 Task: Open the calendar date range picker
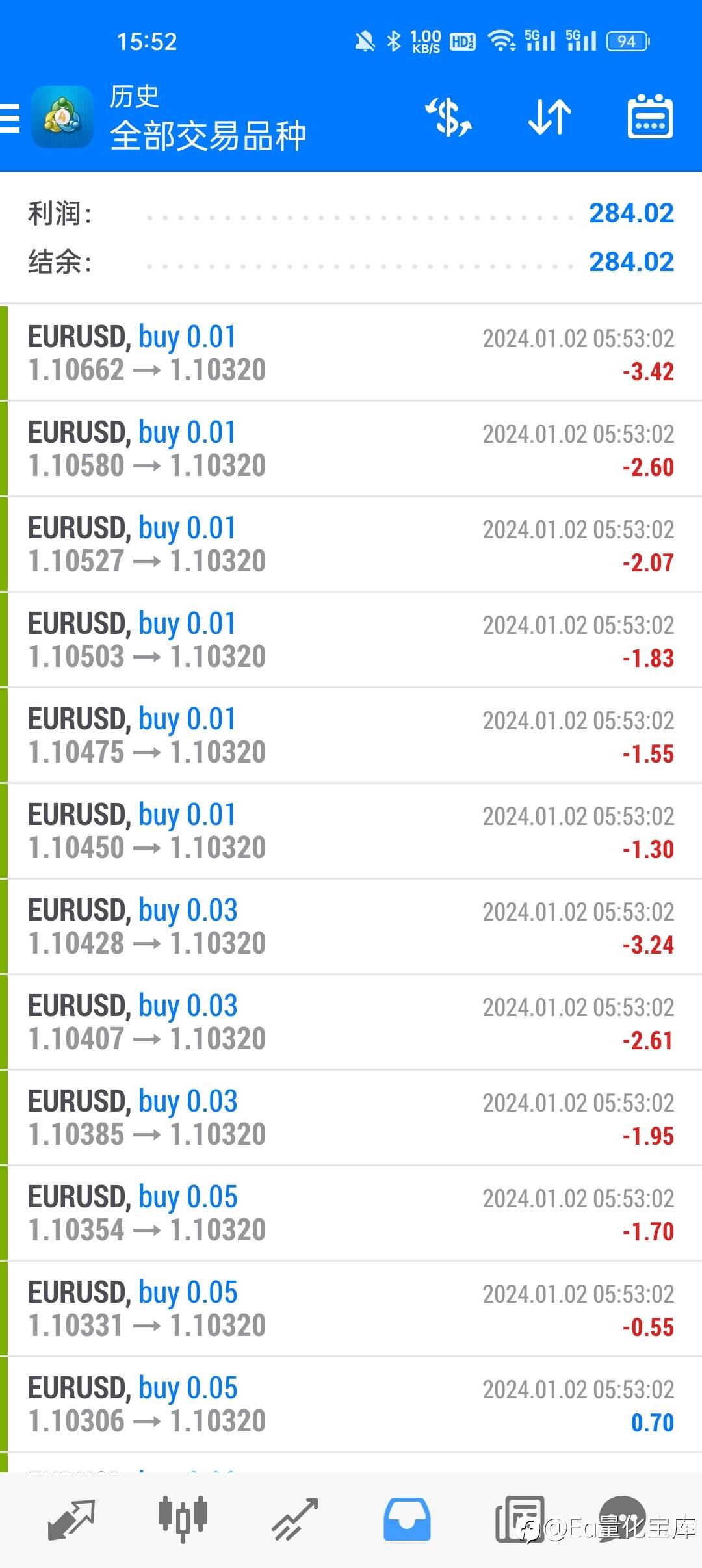point(650,118)
